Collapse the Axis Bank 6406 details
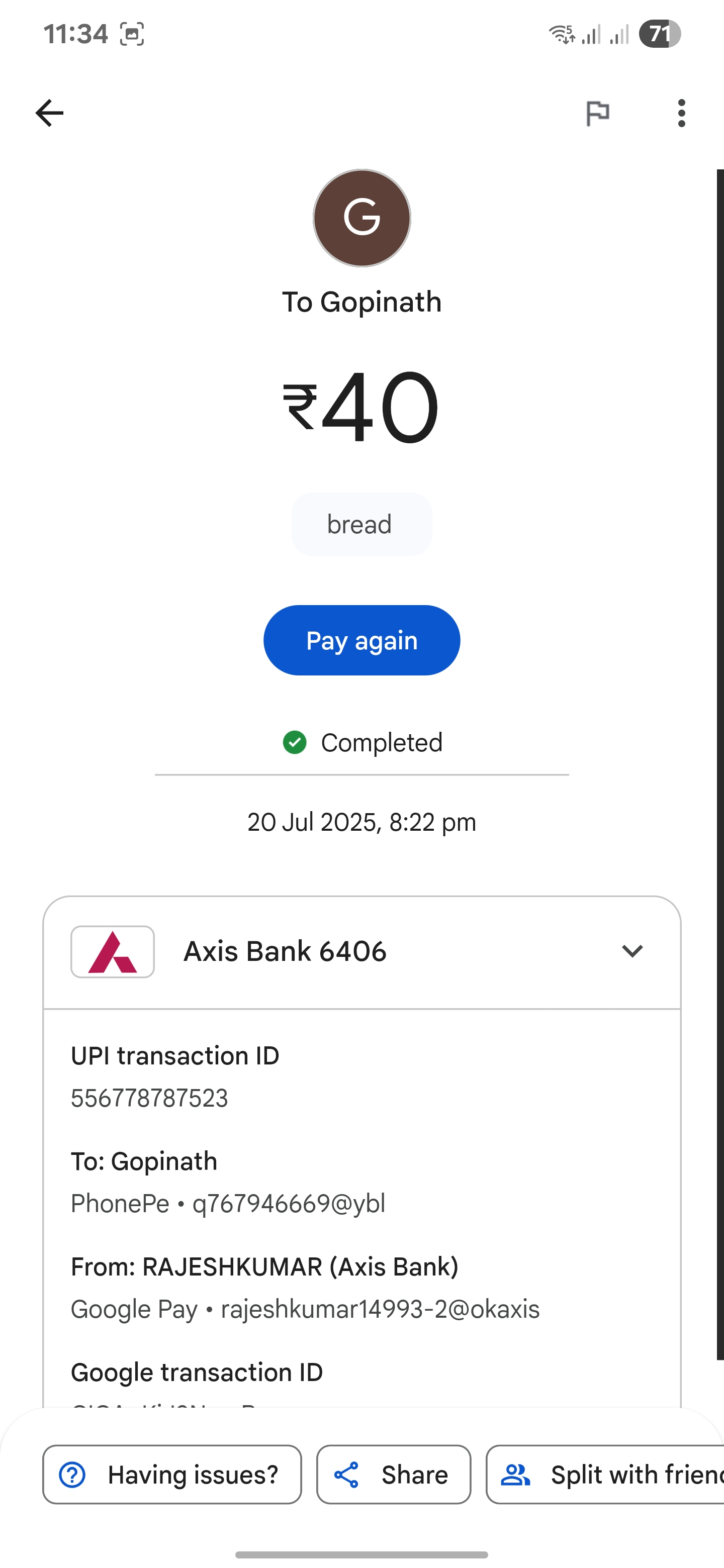 coord(632,951)
